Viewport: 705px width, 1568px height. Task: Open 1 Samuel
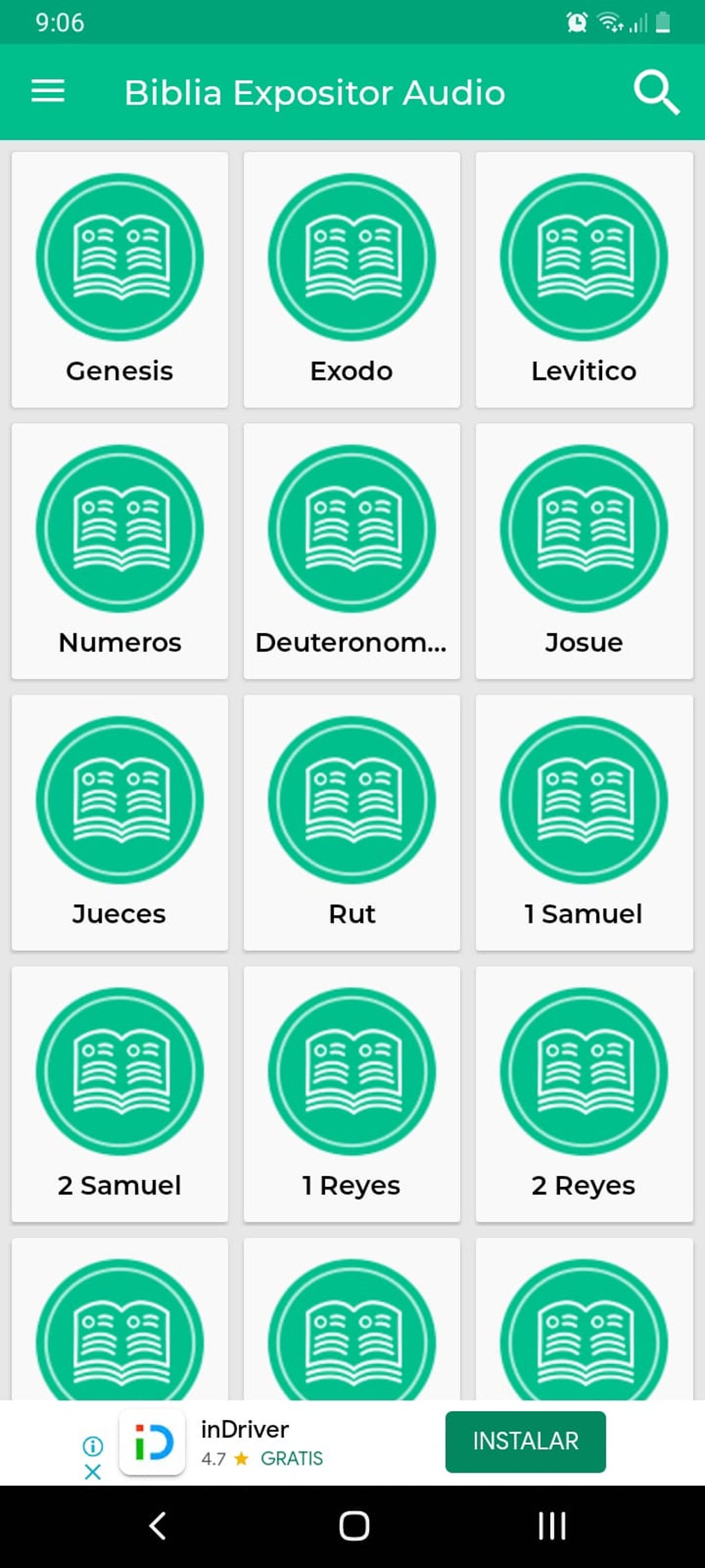click(x=584, y=822)
